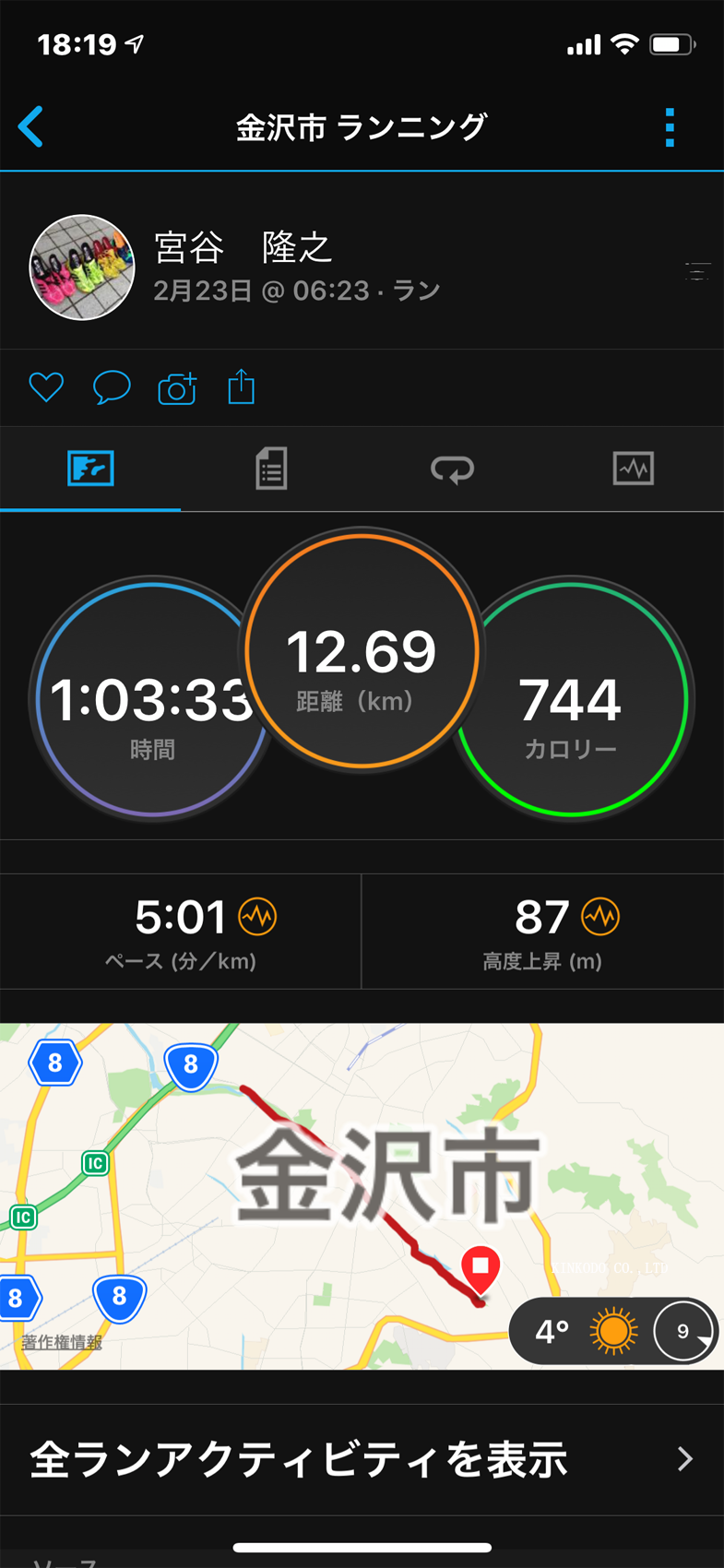Switch to the laps tab
The height and width of the screenshot is (1568, 724).
[x=452, y=469]
